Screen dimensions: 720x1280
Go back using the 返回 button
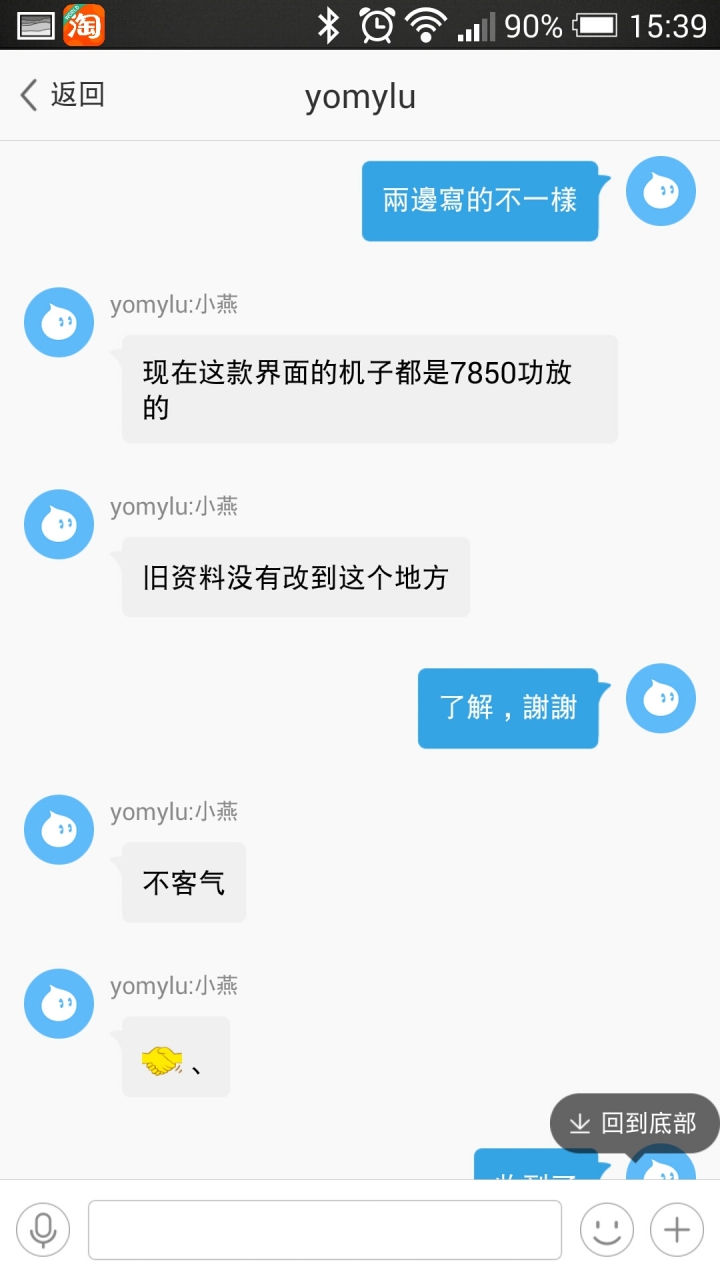coord(62,95)
